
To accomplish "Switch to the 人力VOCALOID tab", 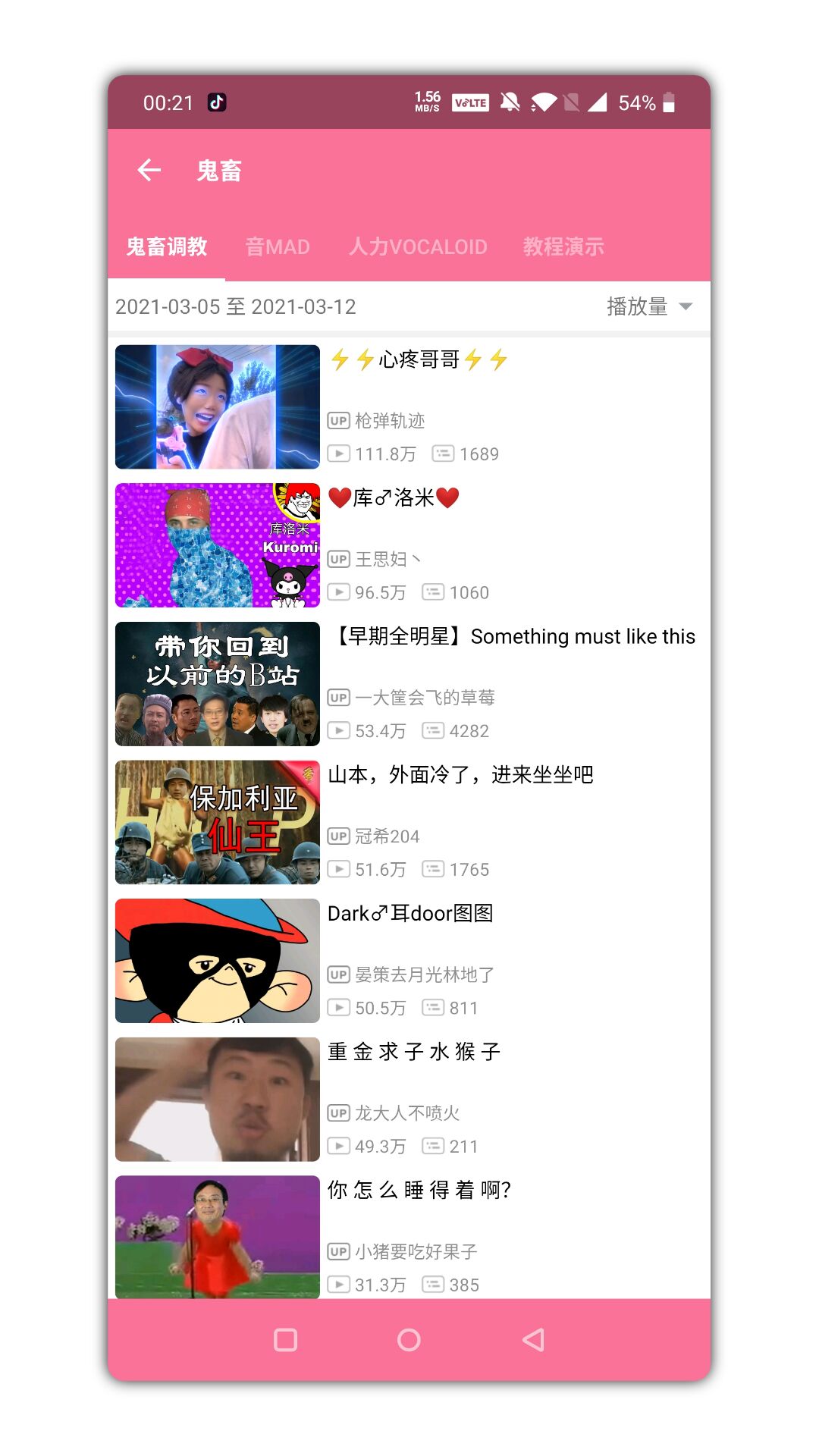I will click(418, 246).
